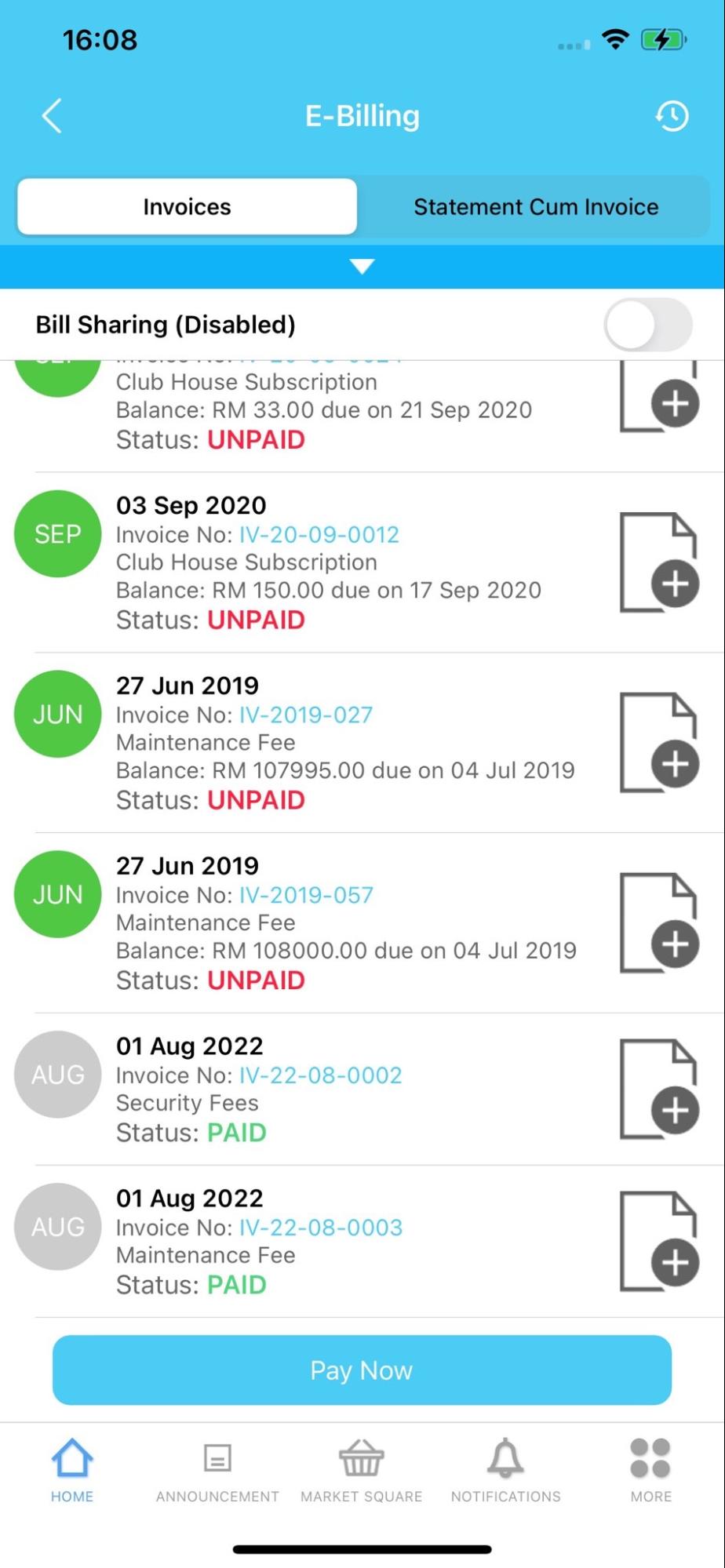This screenshot has width=725, height=1568.
Task: Enable the Bill Sharing toggle
Action: [648, 325]
